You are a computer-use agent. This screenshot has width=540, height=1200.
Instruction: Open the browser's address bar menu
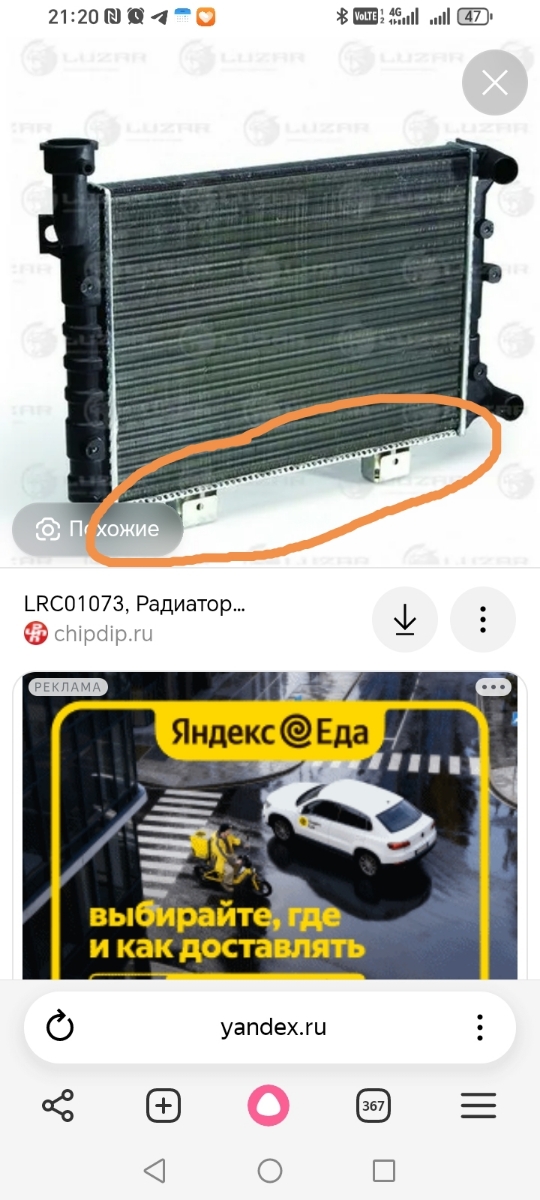(480, 1027)
